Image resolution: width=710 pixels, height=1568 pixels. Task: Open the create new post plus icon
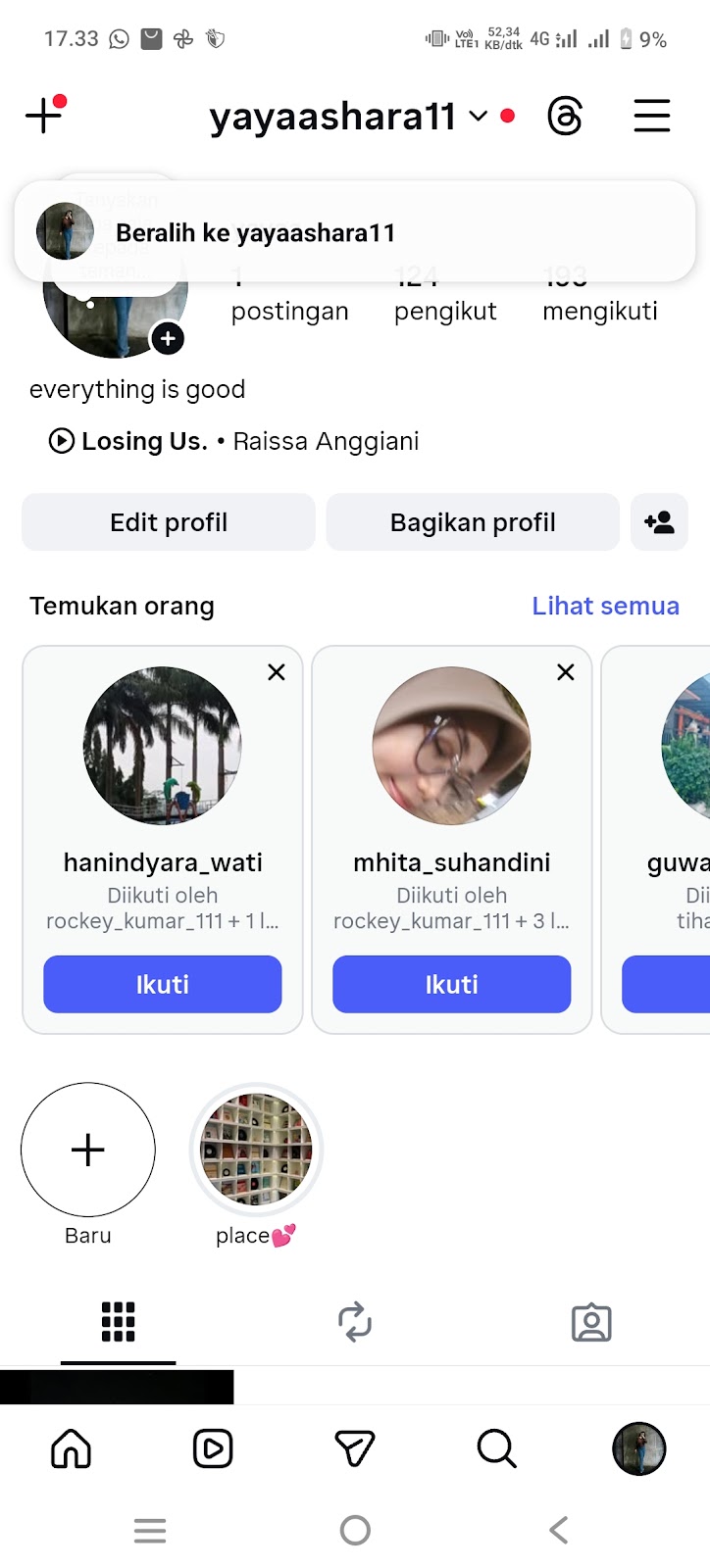coord(44,116)
